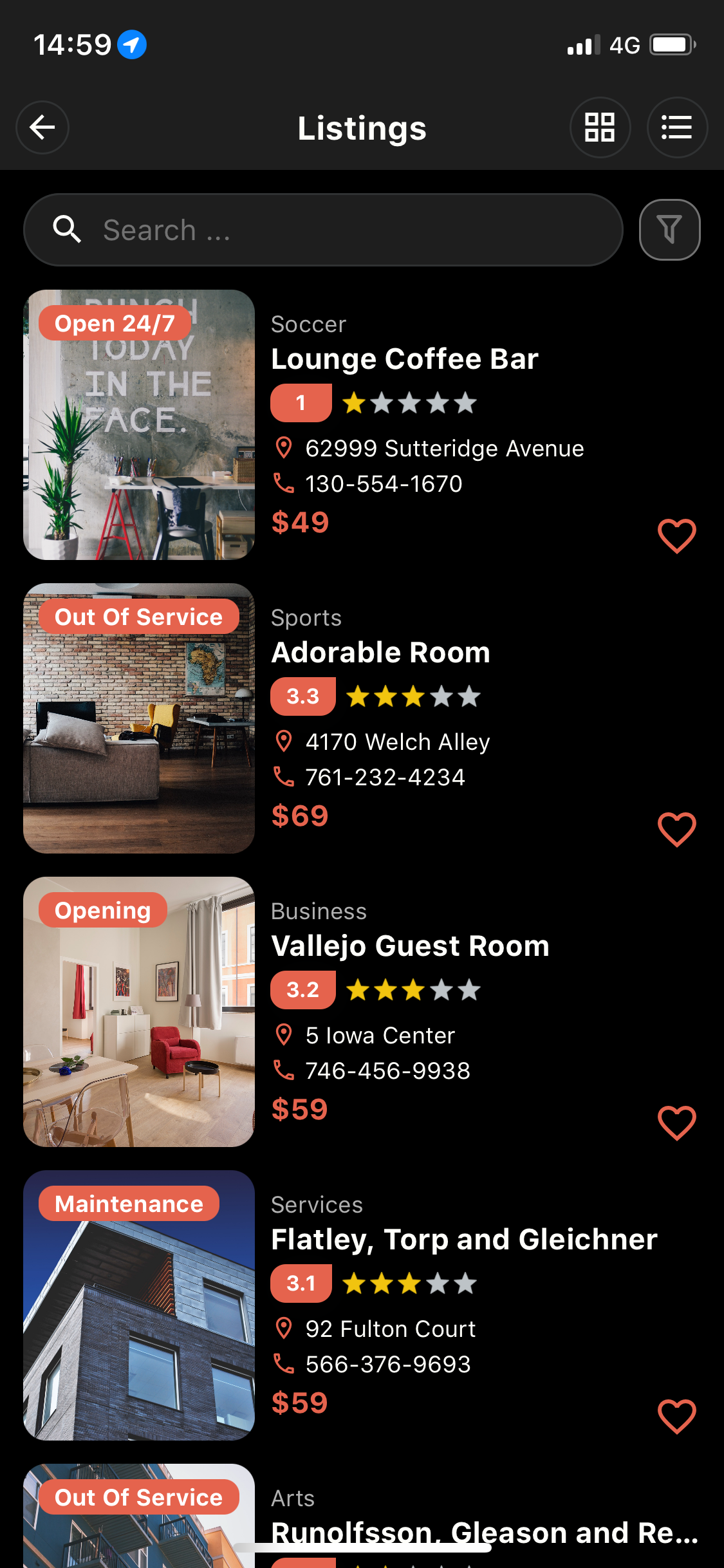724x1568 pixels.
Task: Switch to list view layout
Action: point(676,127)
